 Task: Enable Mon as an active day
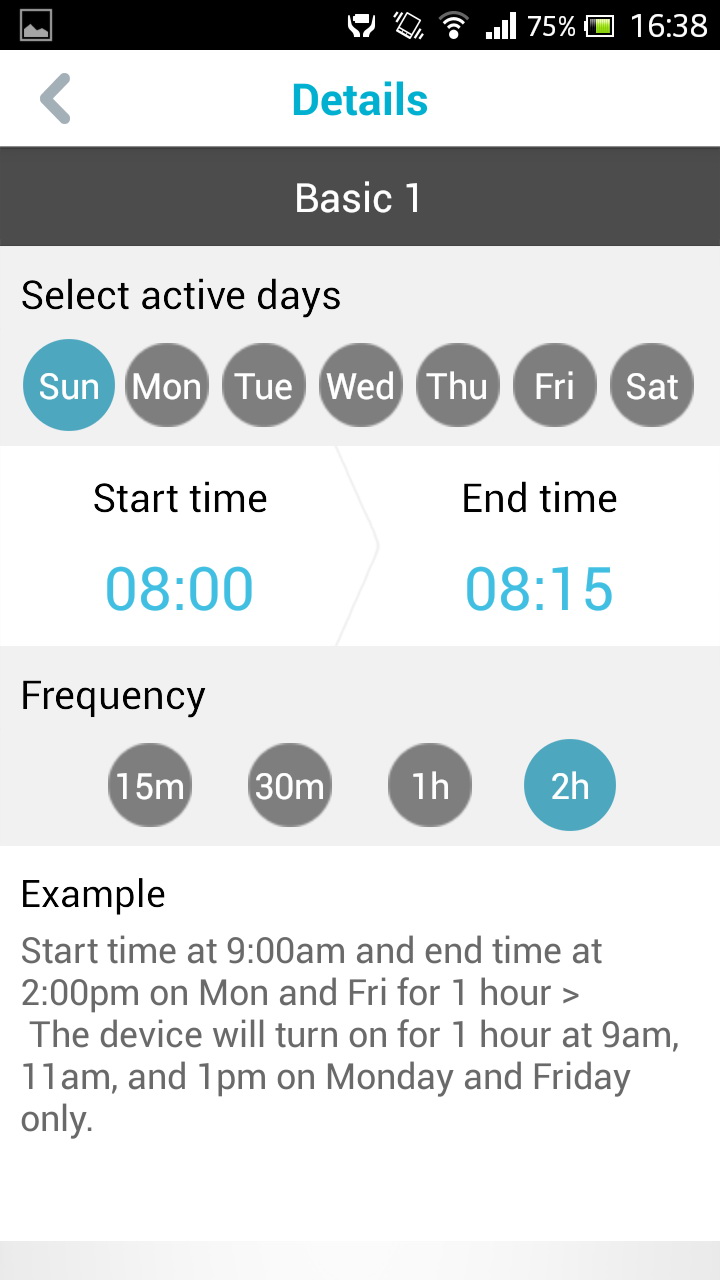[x=166, y=386]
